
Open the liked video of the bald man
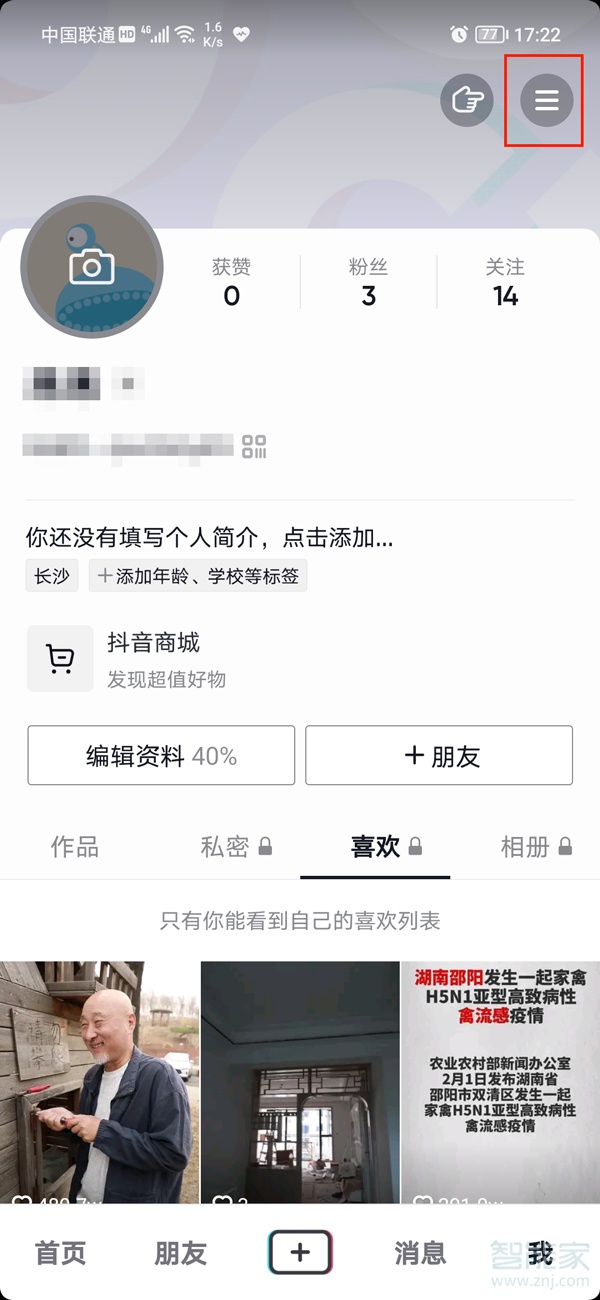(99, 1080)
